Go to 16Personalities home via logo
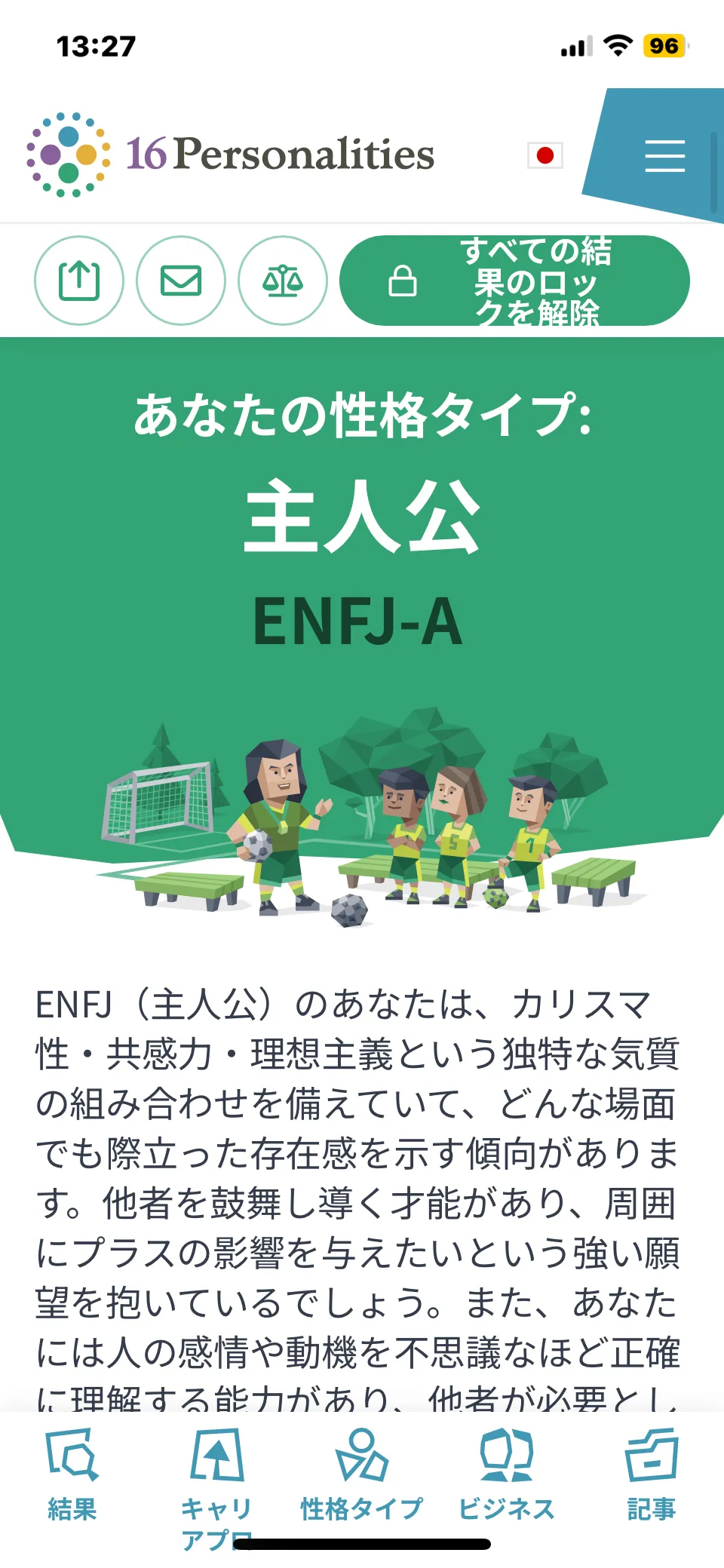 pyautogui.click(x=230, y=154)
